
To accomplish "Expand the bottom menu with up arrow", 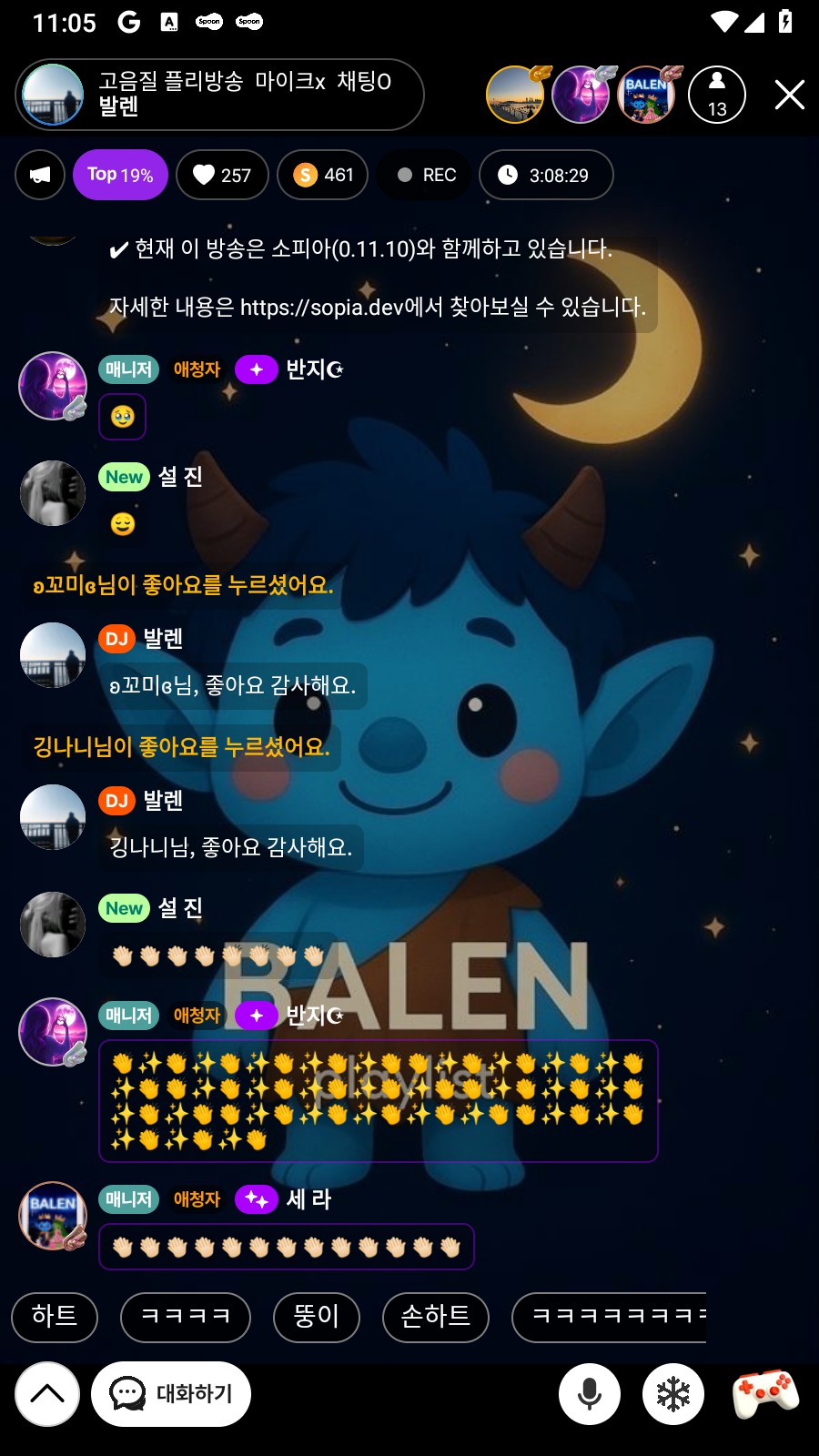I will pos(47,1394).
